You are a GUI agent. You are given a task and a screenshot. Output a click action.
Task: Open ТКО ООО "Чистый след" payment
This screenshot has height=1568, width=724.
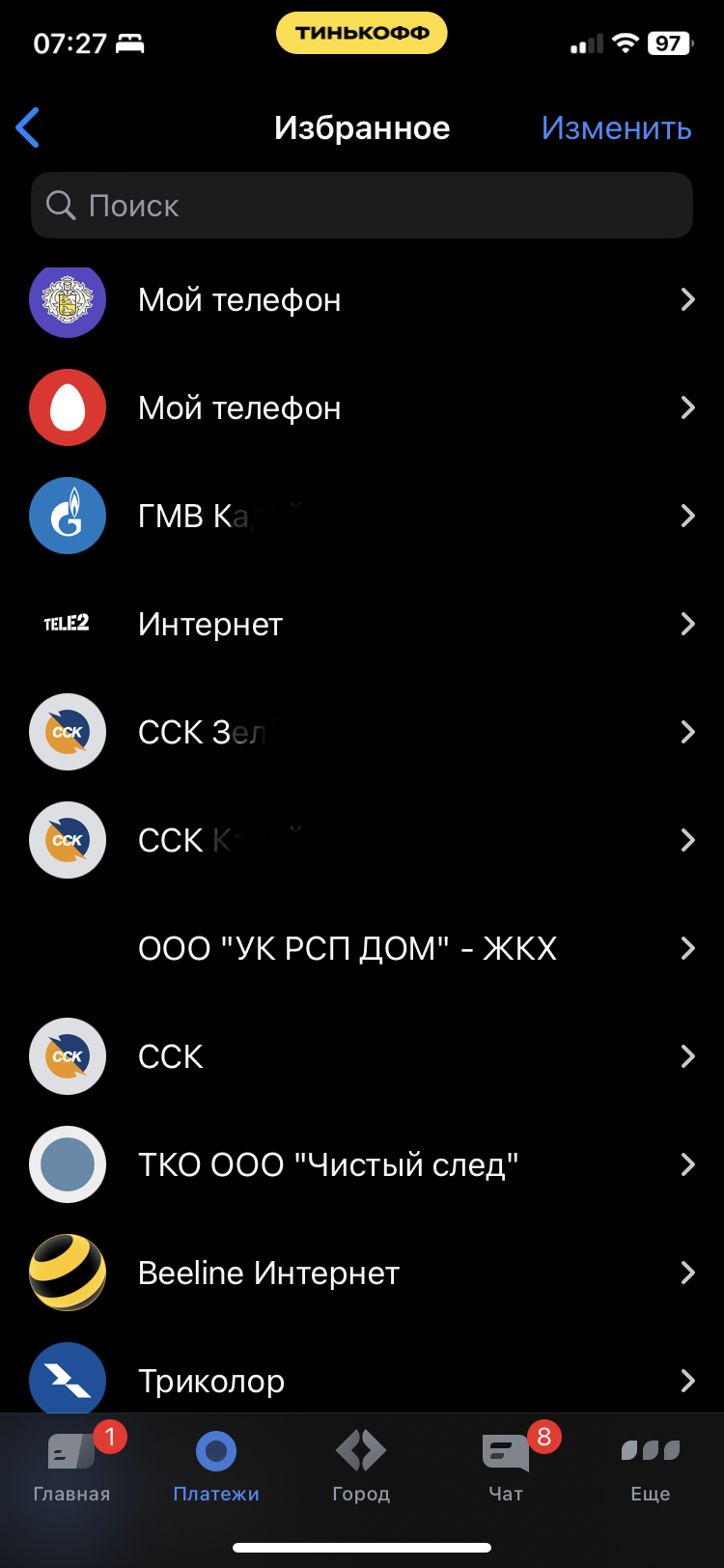pyautogui.click(x=362, y=1165)
